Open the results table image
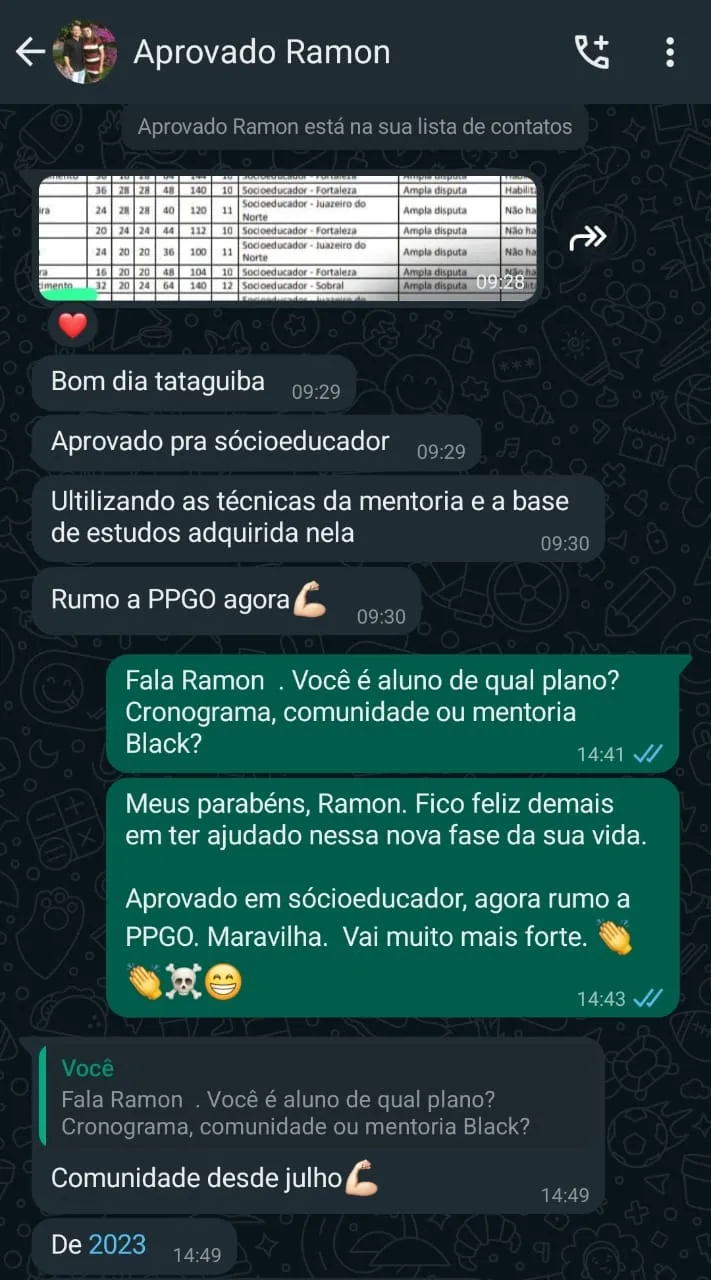This screenshot has width=711, height=1280. tap(288, 238)
